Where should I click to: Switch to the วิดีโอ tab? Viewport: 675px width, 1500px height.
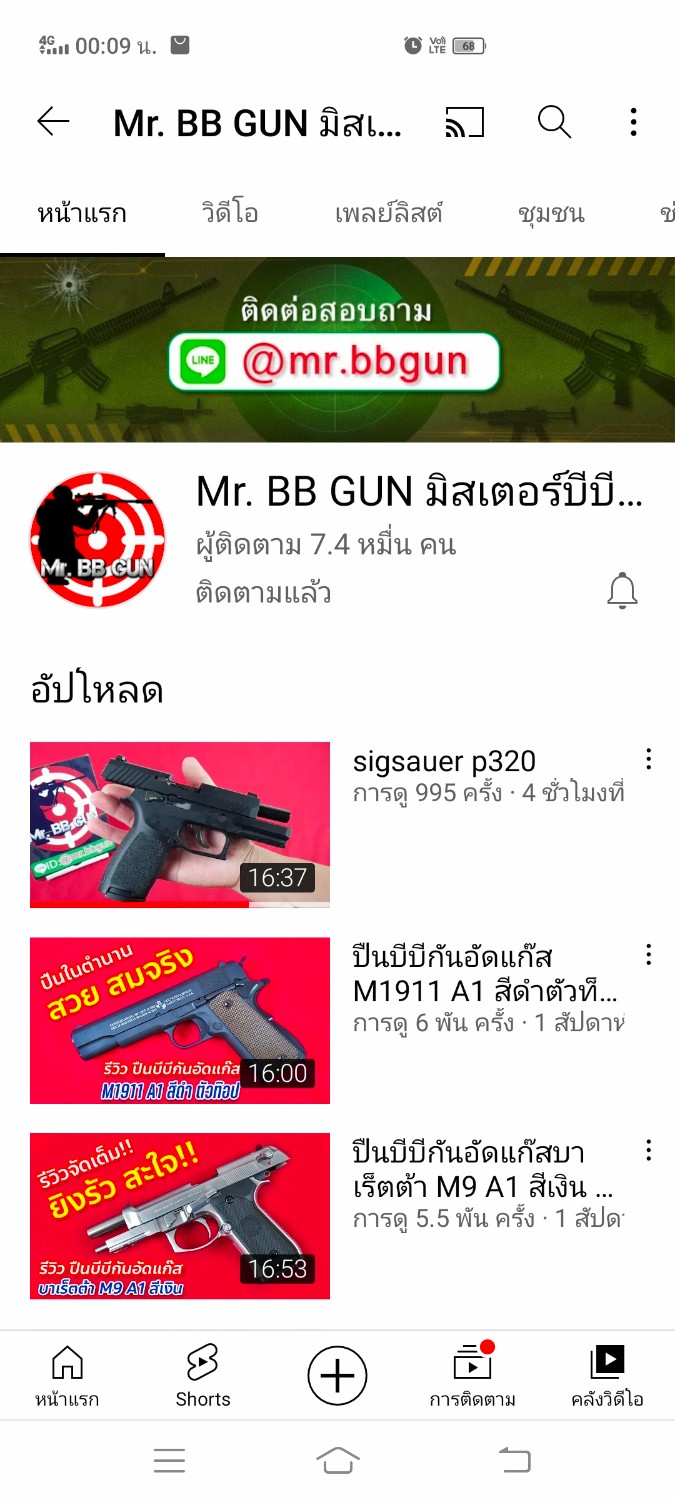coord(230,213)
